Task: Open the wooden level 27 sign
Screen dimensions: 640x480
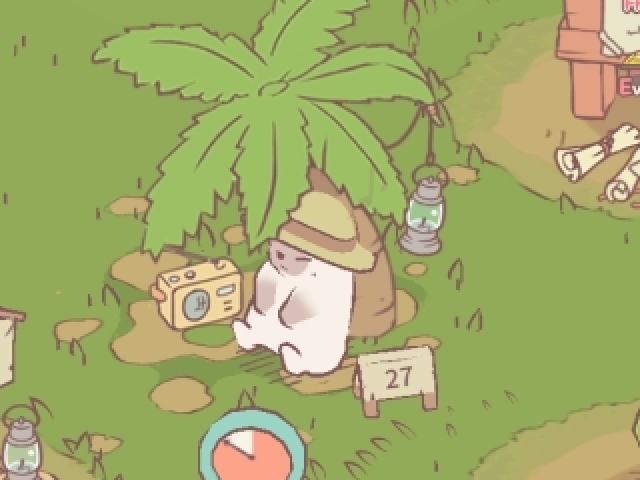Action: tap(398, 378)
